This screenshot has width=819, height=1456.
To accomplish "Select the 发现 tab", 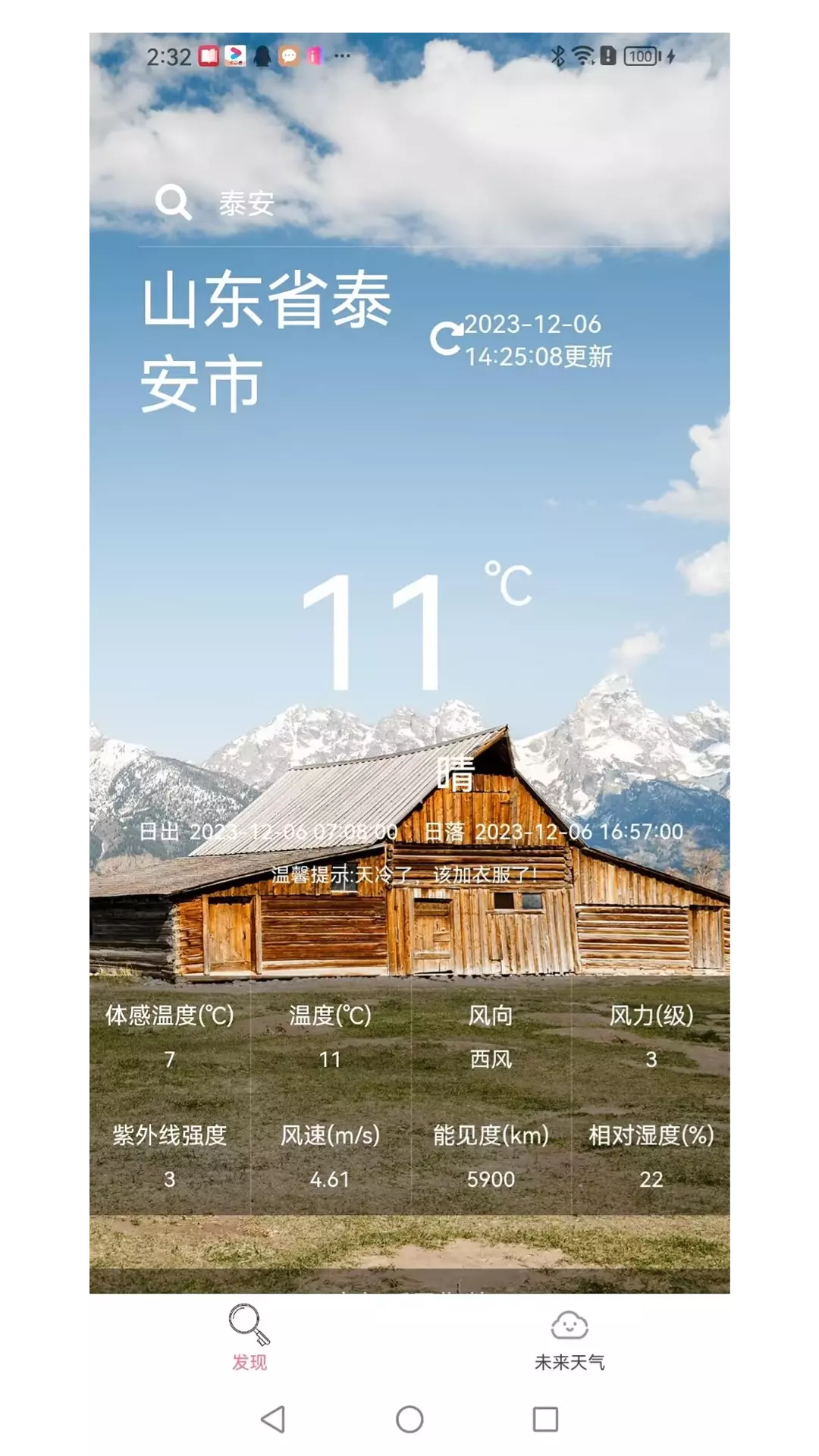I will click(249, 1339).
